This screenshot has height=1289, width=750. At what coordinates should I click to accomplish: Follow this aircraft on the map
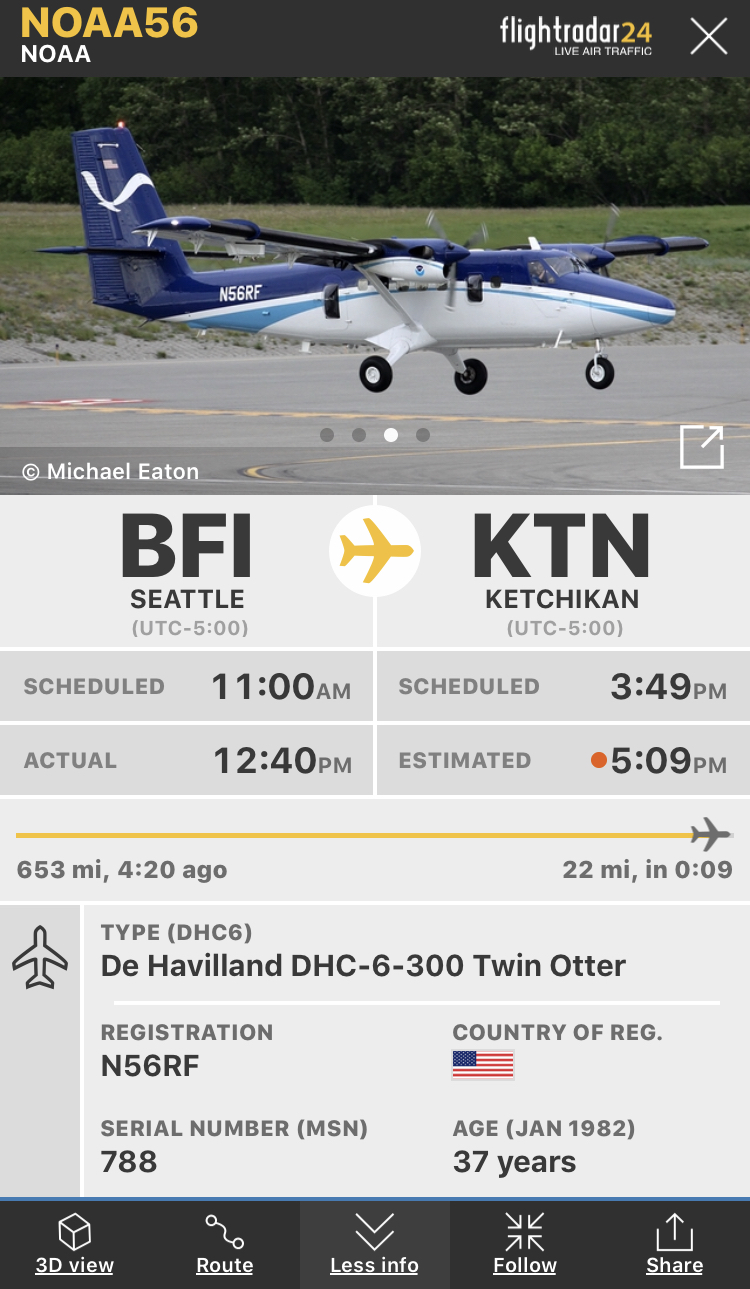pos(524,1244)
